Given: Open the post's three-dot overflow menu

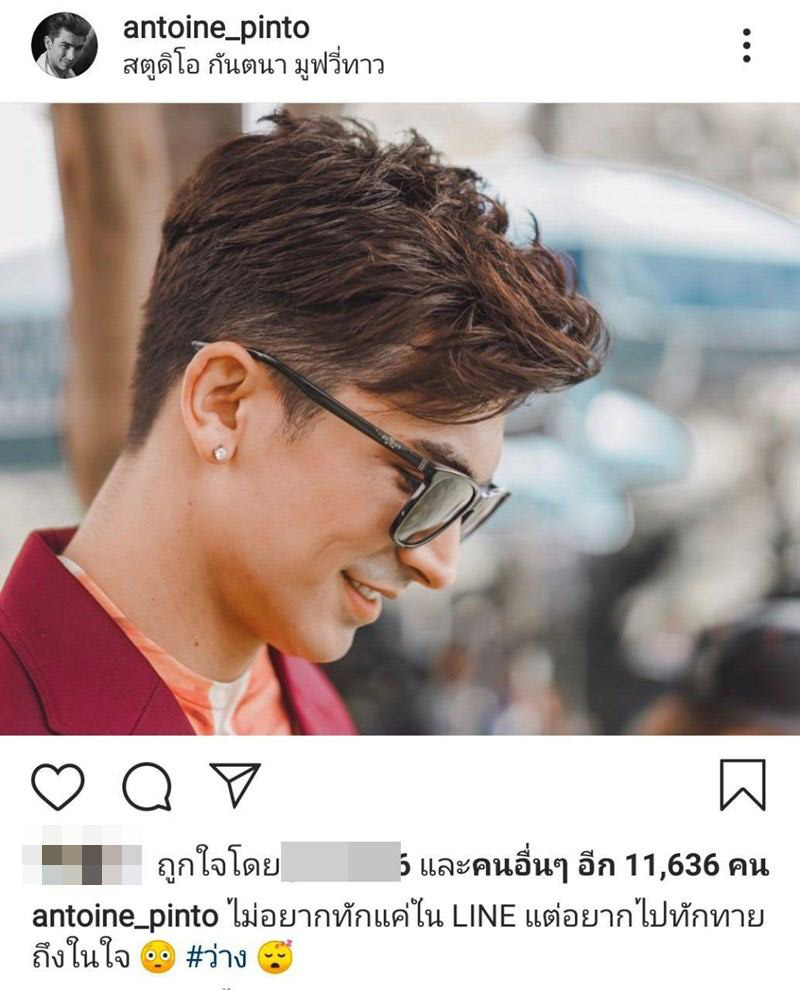Looking at the screenshot, I should pyautogui.click(x=746, y=45).
